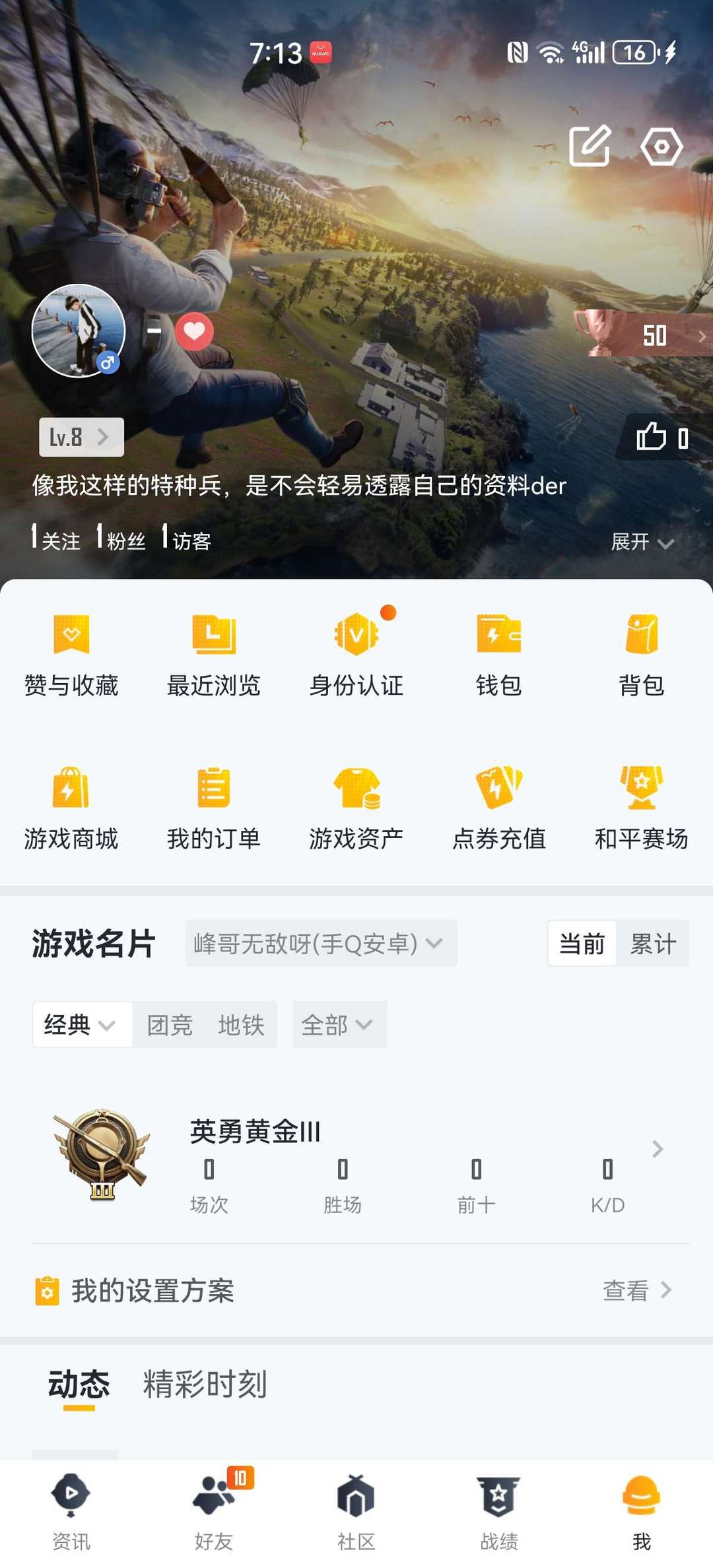Open the 背包 backpack
Screen dimensions: 713x1568
point(641,655)
